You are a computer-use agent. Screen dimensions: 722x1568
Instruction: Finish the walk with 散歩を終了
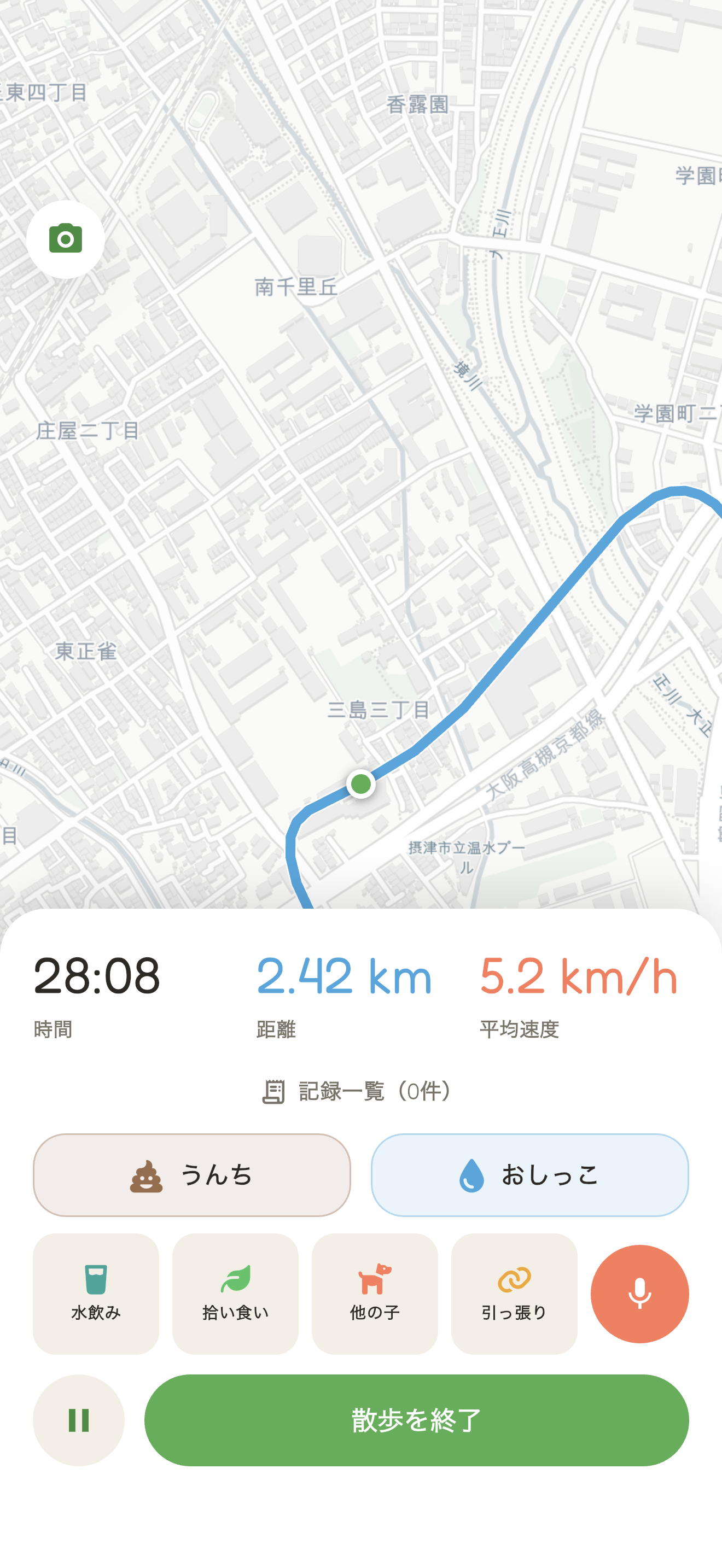click(416, 1420)
